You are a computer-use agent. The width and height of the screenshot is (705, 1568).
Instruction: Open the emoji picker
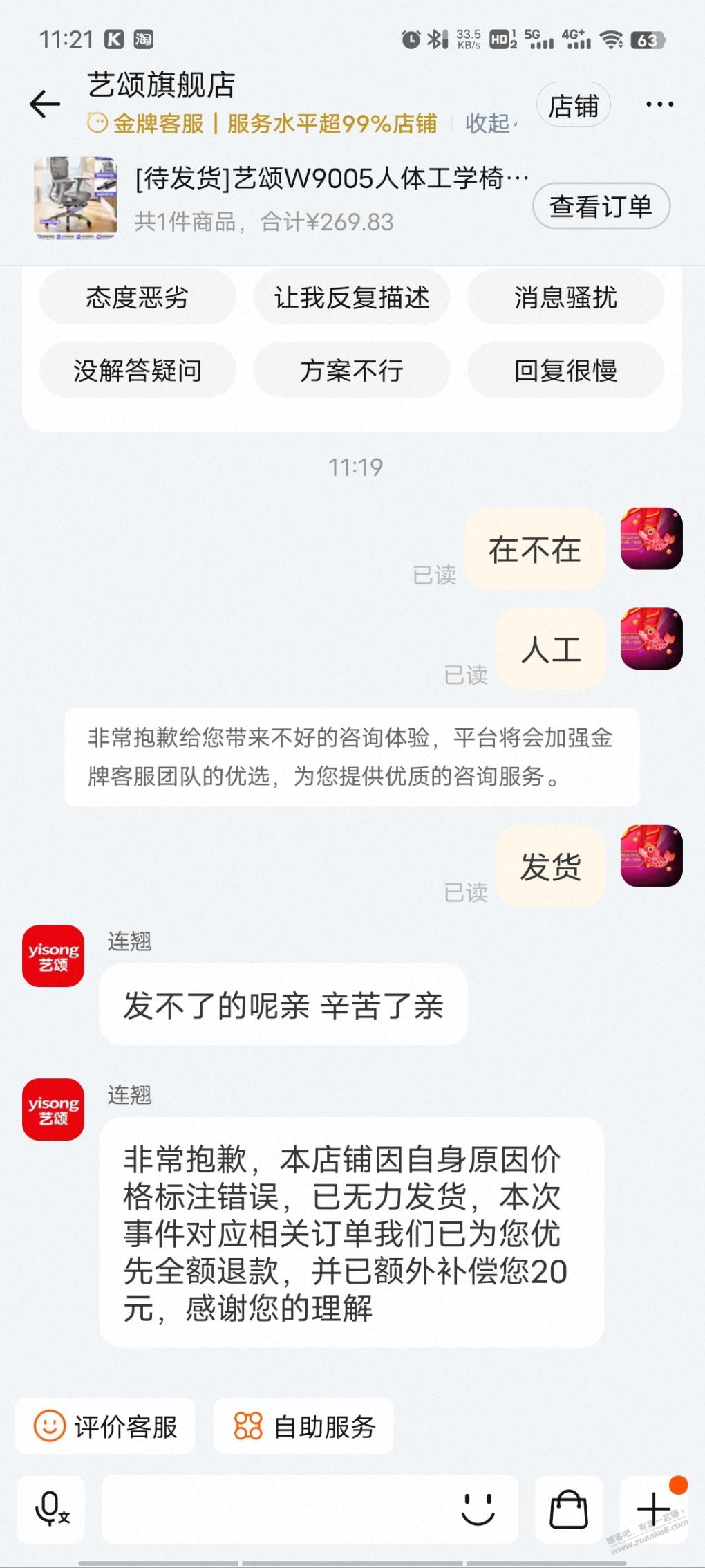click(x=478, y=1509)
